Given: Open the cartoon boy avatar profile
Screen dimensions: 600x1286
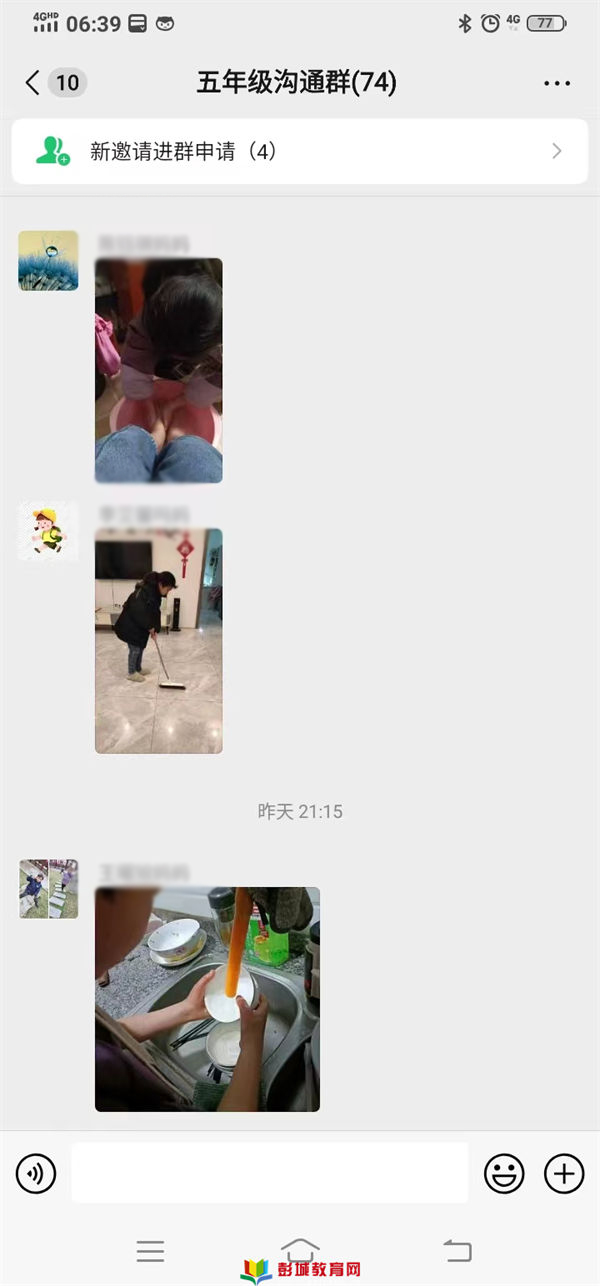Looking at the screenshot, I should tap(48, 530).
